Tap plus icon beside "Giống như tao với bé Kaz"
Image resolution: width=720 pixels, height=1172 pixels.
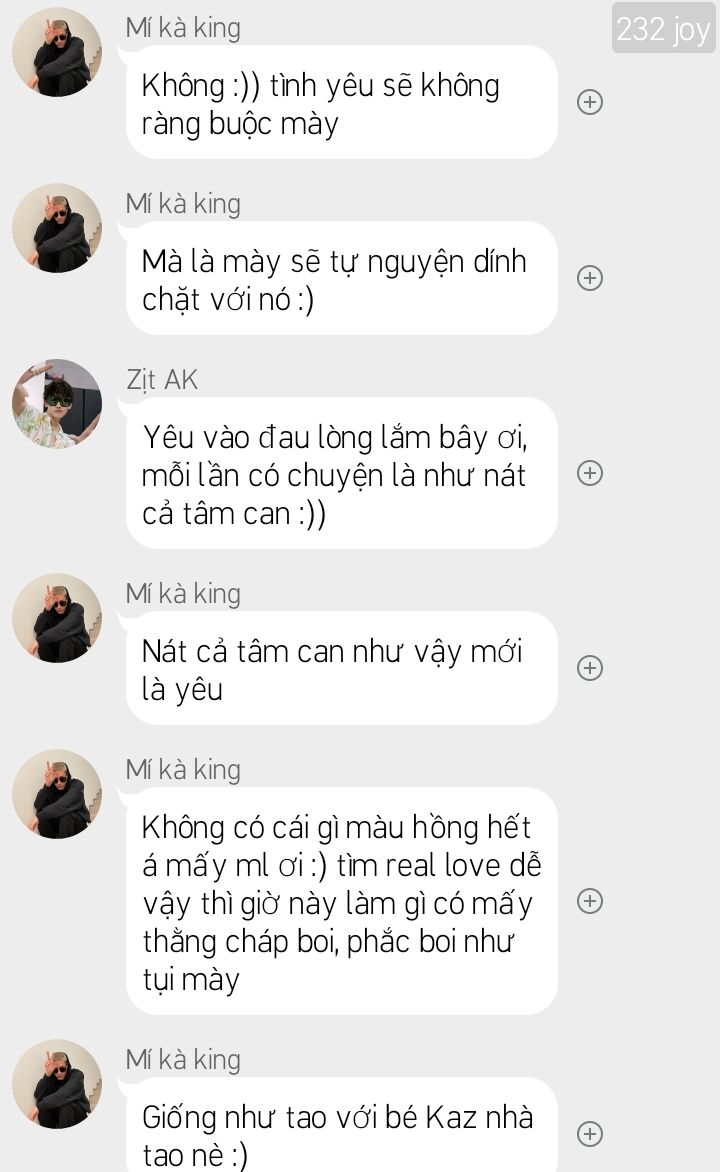[x=590, y=1134]
